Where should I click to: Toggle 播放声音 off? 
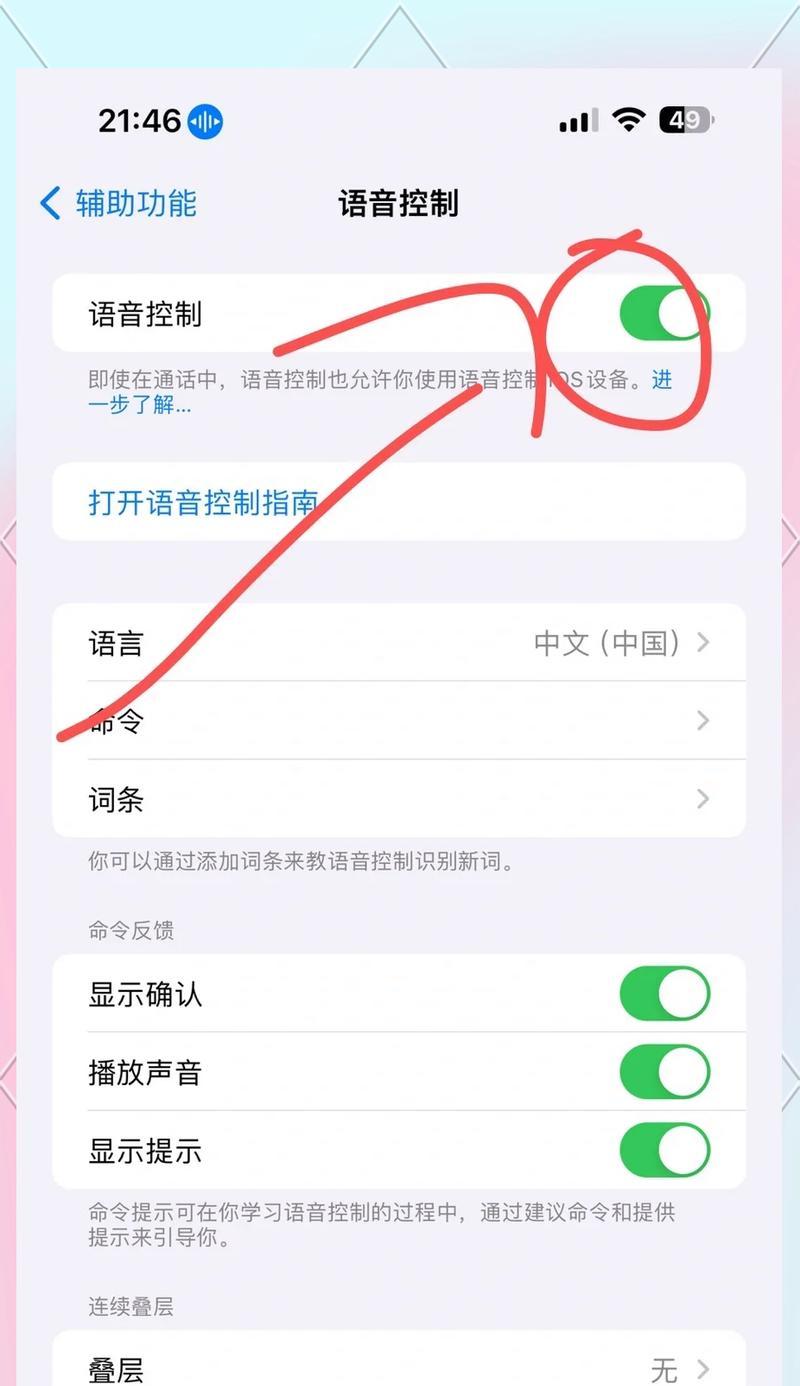pyautogui.click(x=664, y=1072)
